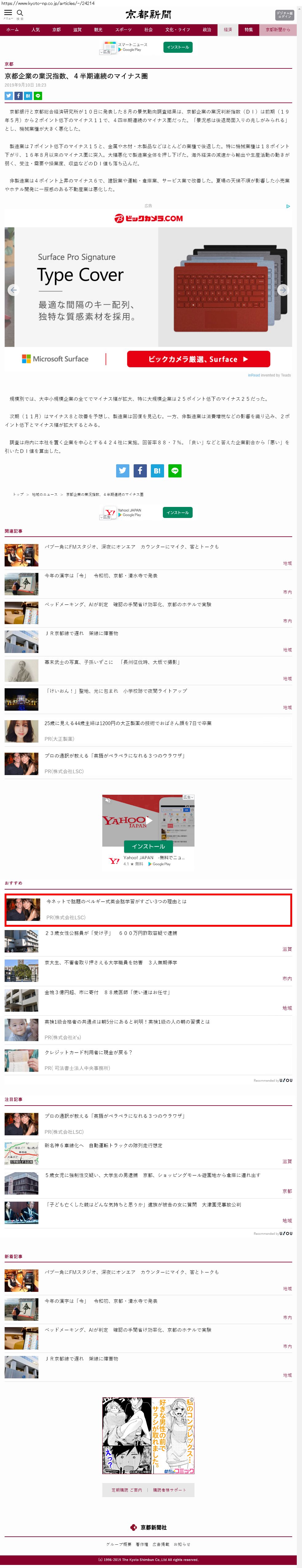The width and height of the screenshot is (302, 1568).
Task: Read ＪＲ京都線で遅れ article in 関連記事
Action: (x=82, y=633)
